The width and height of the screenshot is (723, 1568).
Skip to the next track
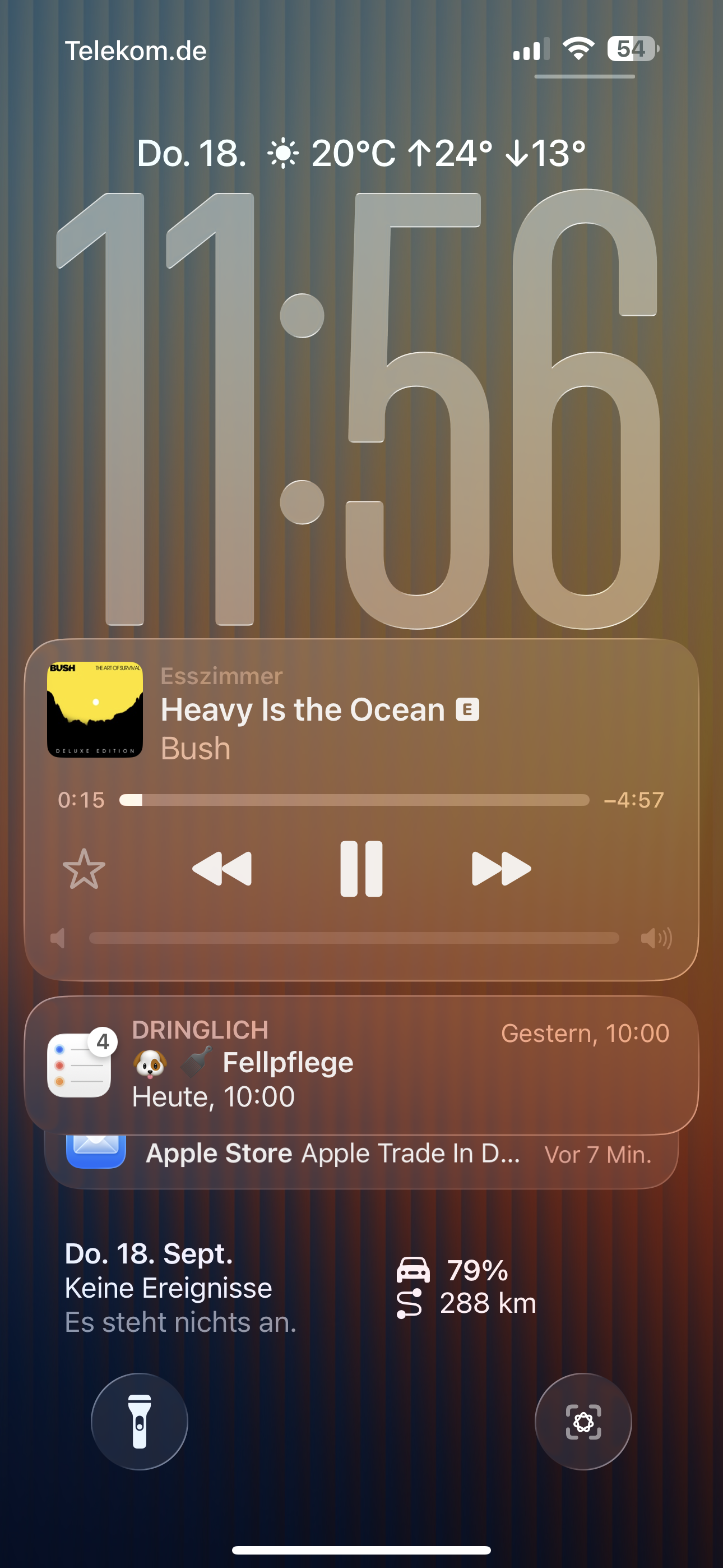click(x=501, y=869)
